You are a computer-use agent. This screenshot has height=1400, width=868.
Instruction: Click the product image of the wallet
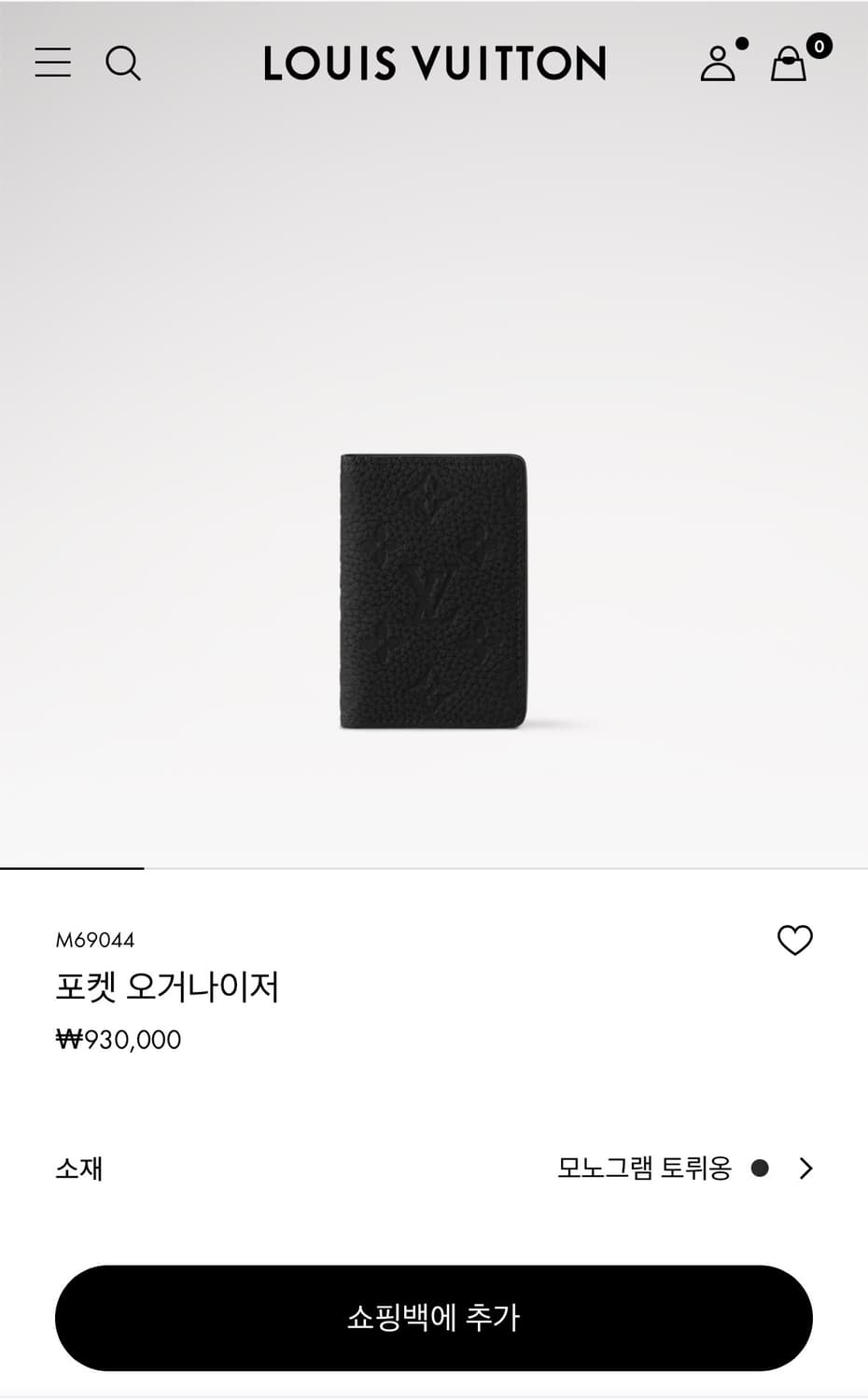click(x=433, y=588)
